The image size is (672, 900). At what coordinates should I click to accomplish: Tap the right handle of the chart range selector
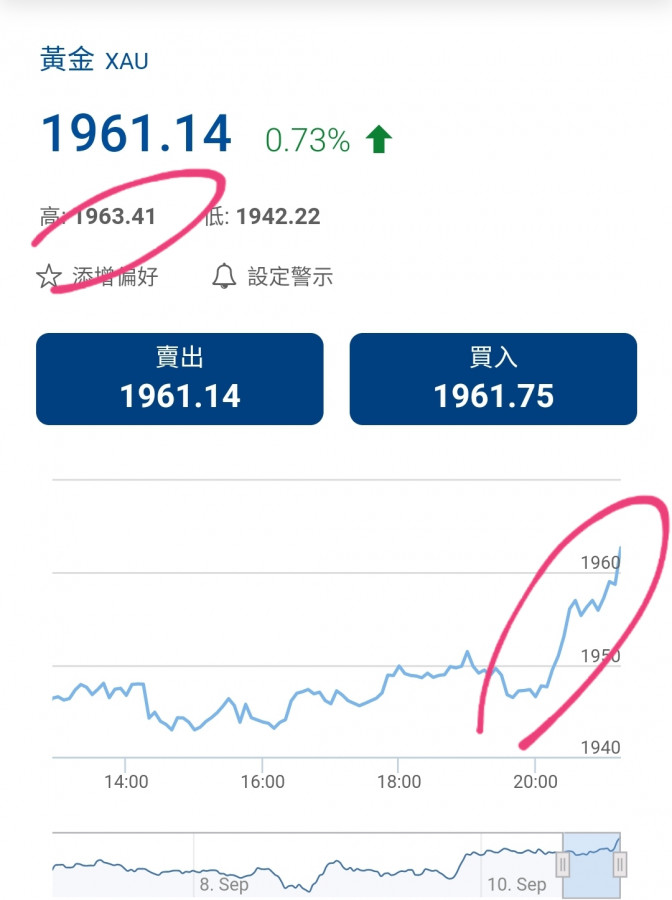pyautogui.click(x=620, y=864)
